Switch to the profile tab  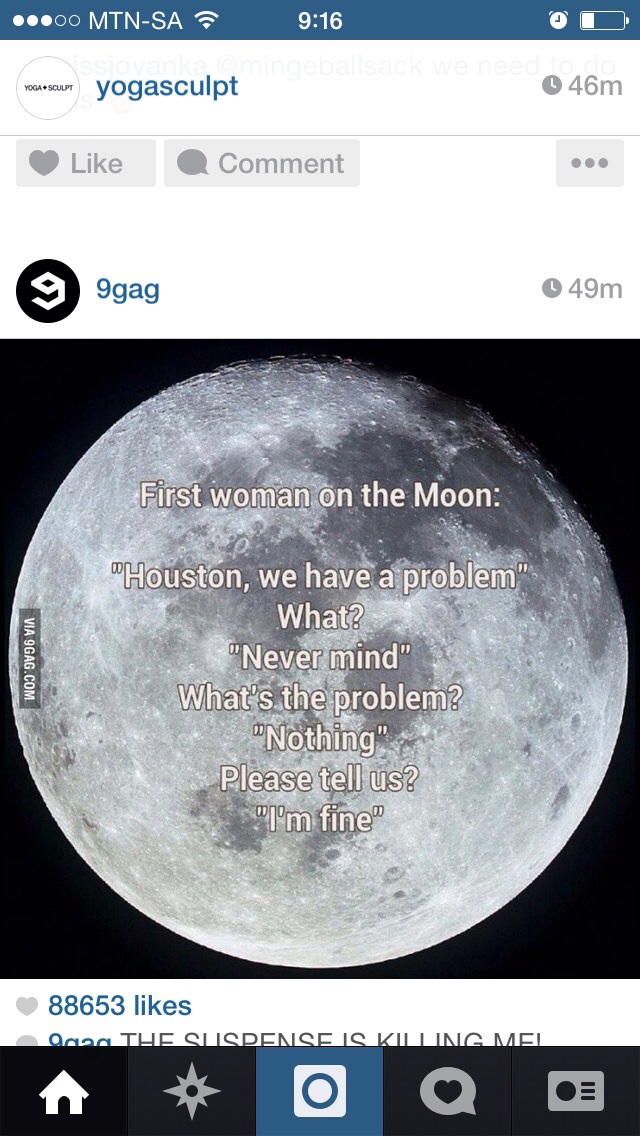[x=576, y=1092]
